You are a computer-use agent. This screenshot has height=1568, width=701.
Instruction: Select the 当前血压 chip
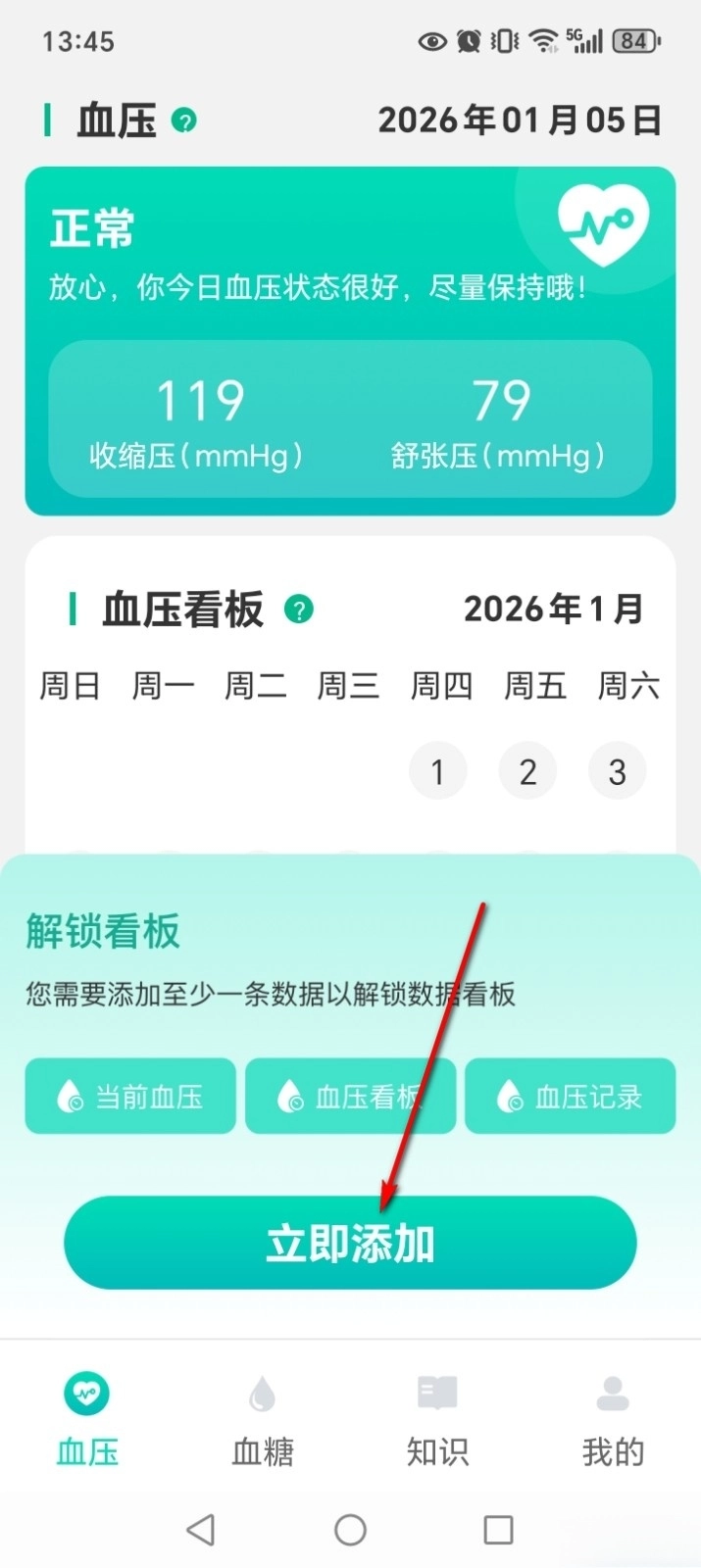130,1096
